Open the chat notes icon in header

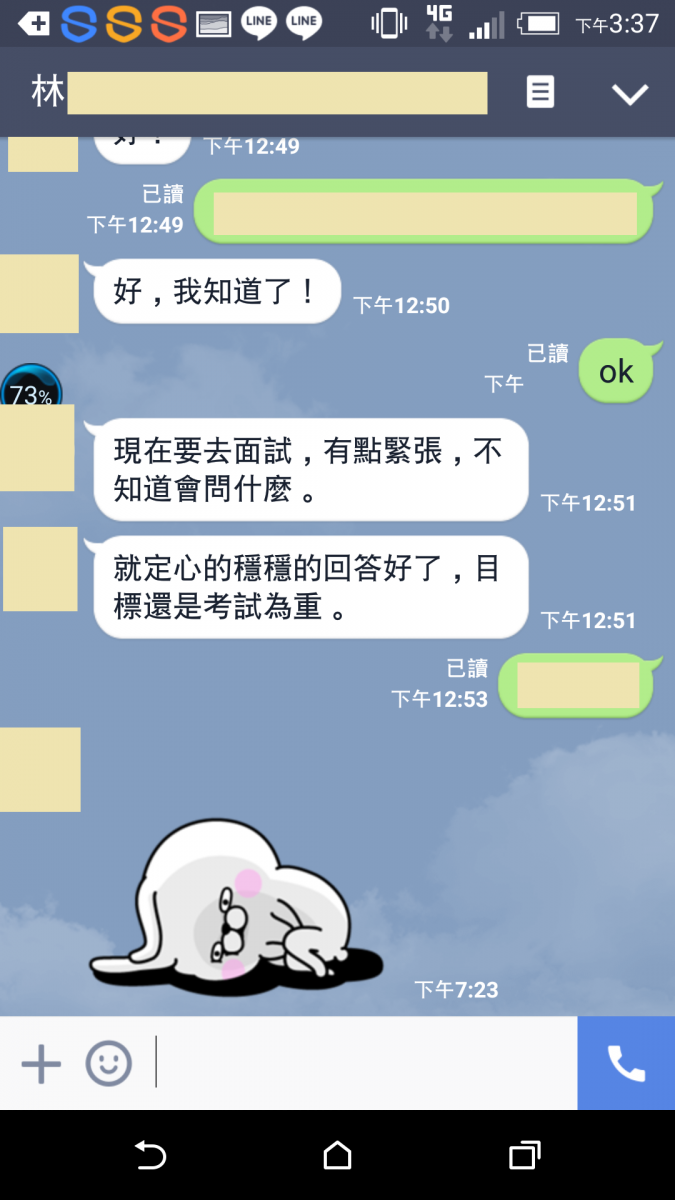click(540, 93)
